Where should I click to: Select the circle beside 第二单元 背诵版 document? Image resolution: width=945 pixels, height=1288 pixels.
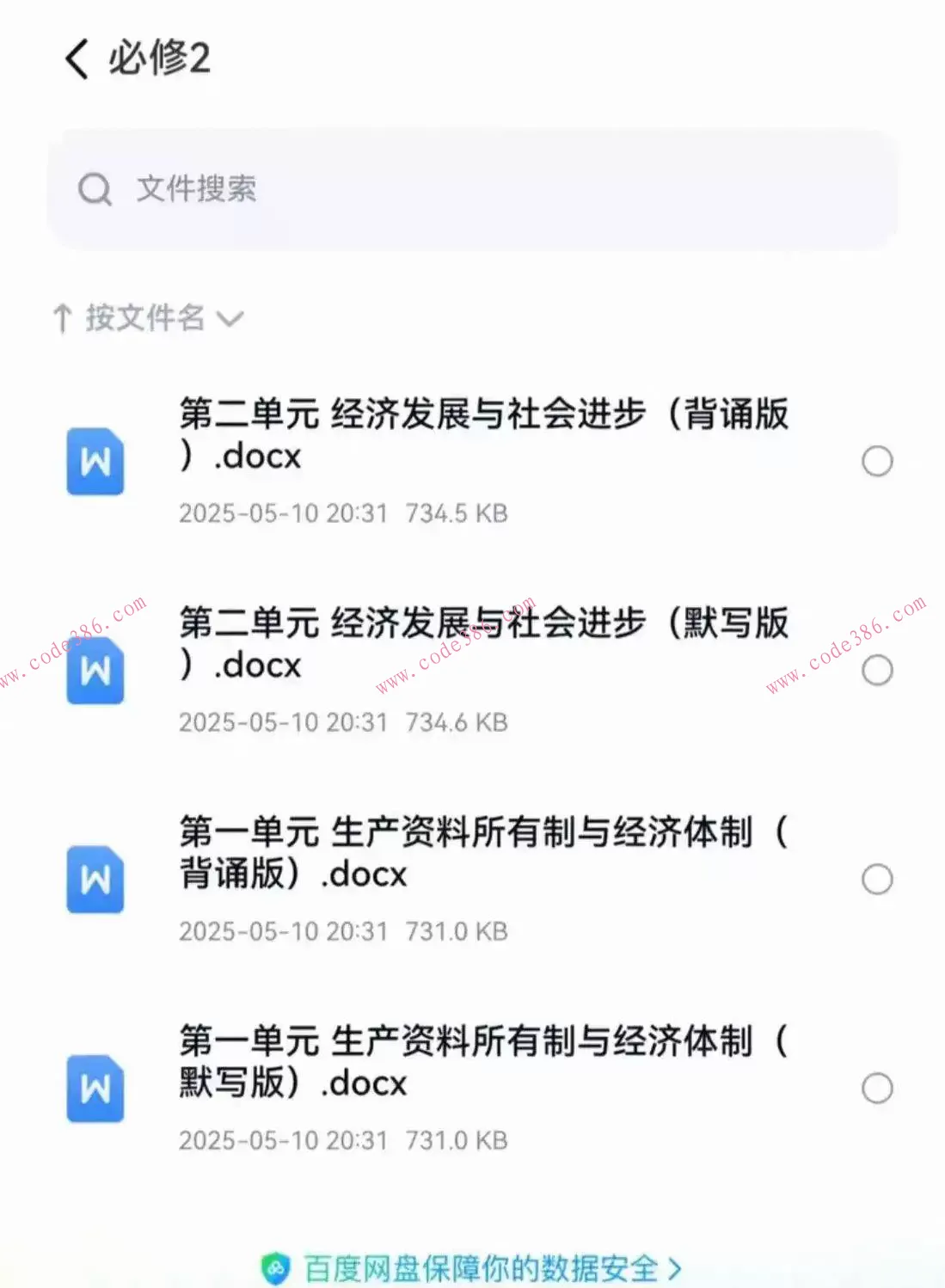[878, 461]
